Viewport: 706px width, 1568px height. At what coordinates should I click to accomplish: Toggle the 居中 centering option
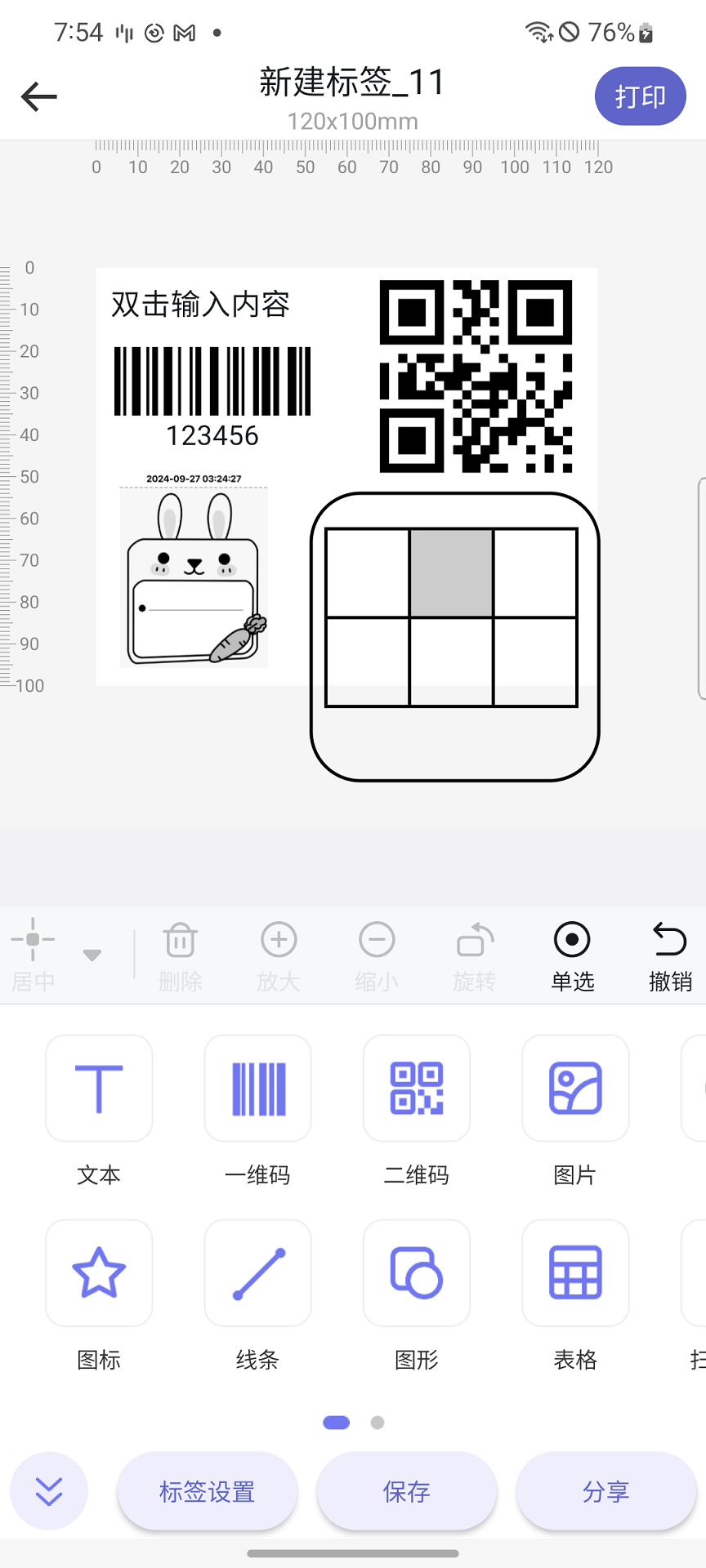coord(33,955)
